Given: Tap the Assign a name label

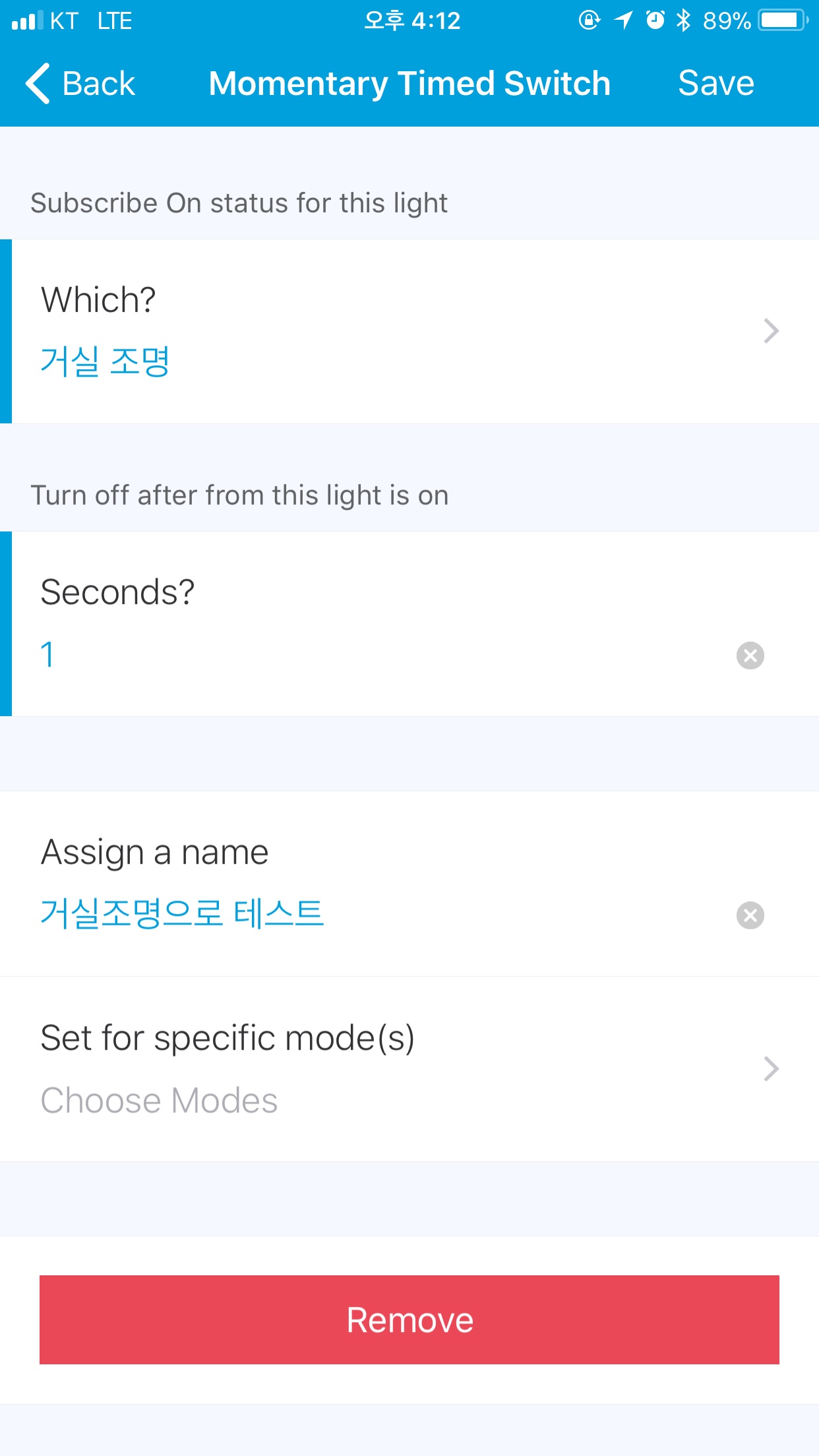Looking at the screenshot, I should pyautogui.click(x=155, y=851).
